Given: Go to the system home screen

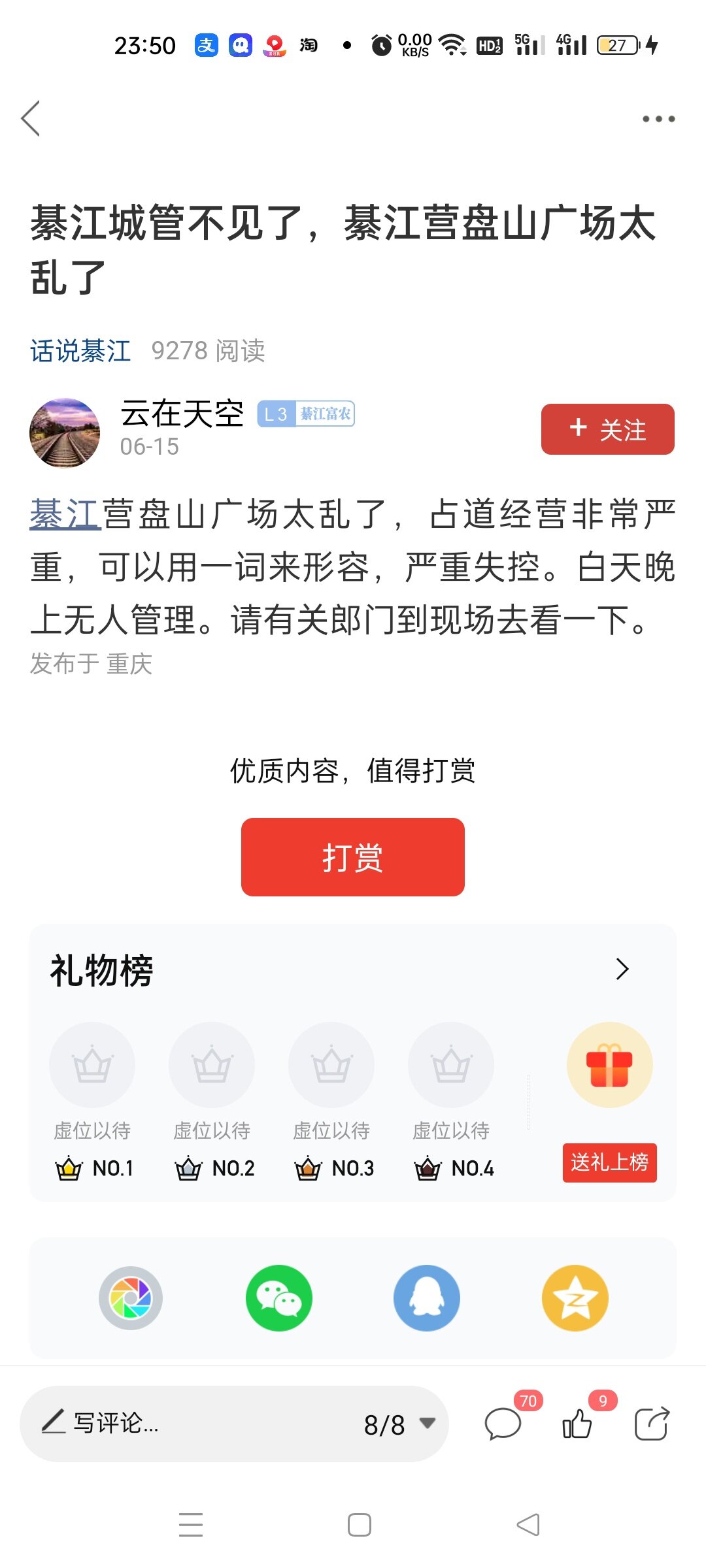Looking at the screenshot, I should [359, 1525].
